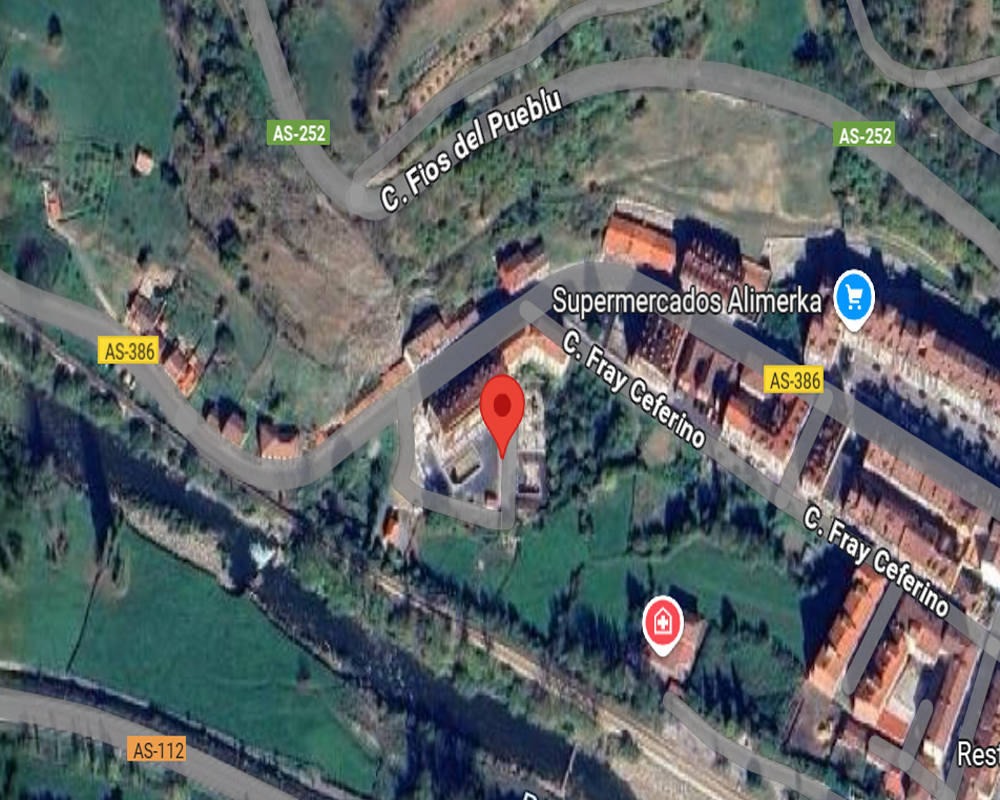Open the red medical facility marker
Screen dimensions: 1000x800
click(x=662, y=623)
